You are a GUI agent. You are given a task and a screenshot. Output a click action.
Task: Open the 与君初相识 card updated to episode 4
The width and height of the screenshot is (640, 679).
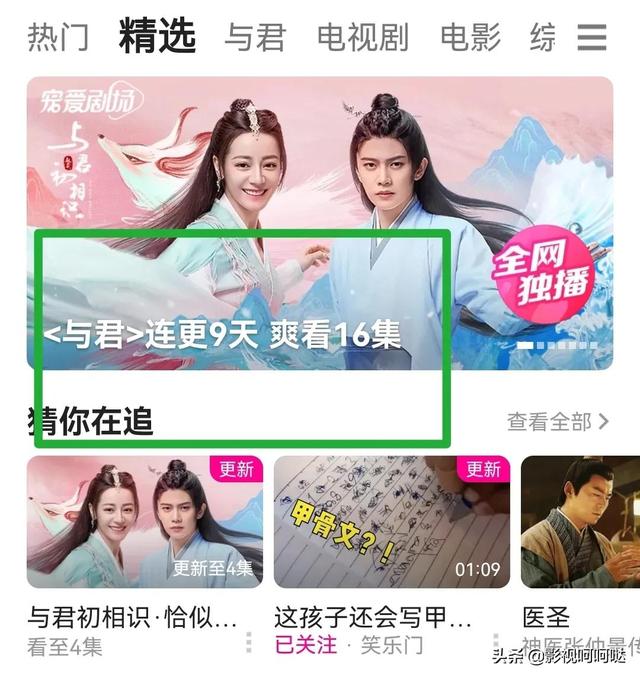(x=145, y=521)
